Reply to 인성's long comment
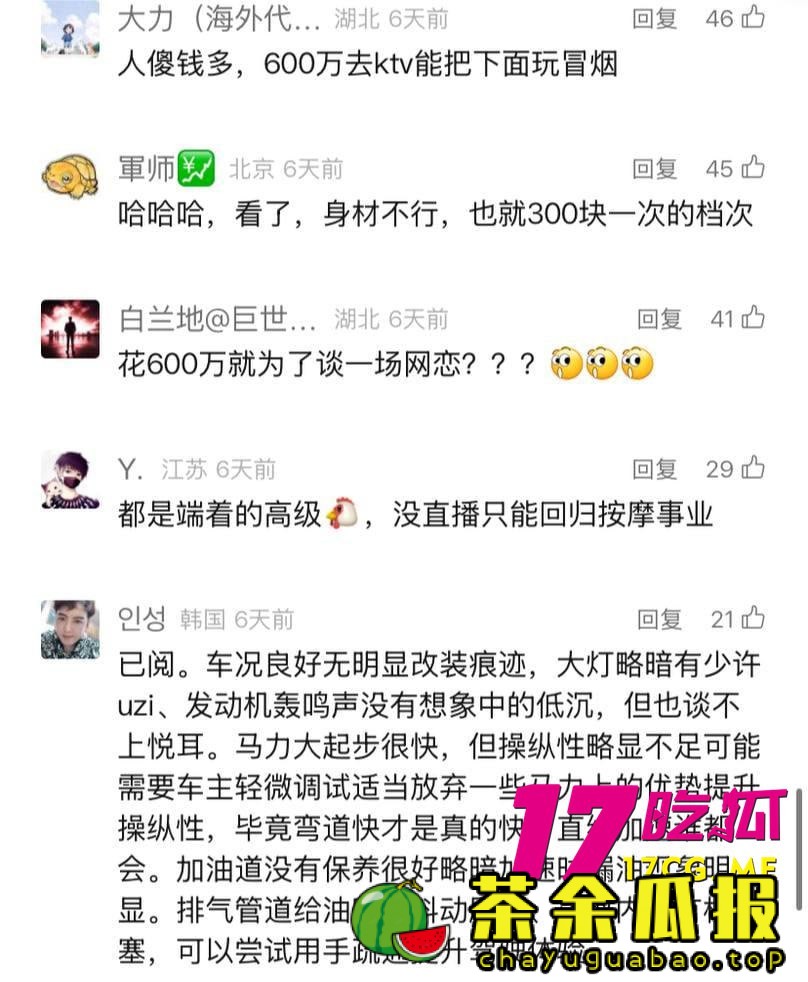Viewport: 808px width, 982px height. pyautogui.click(x=659, y=620)
